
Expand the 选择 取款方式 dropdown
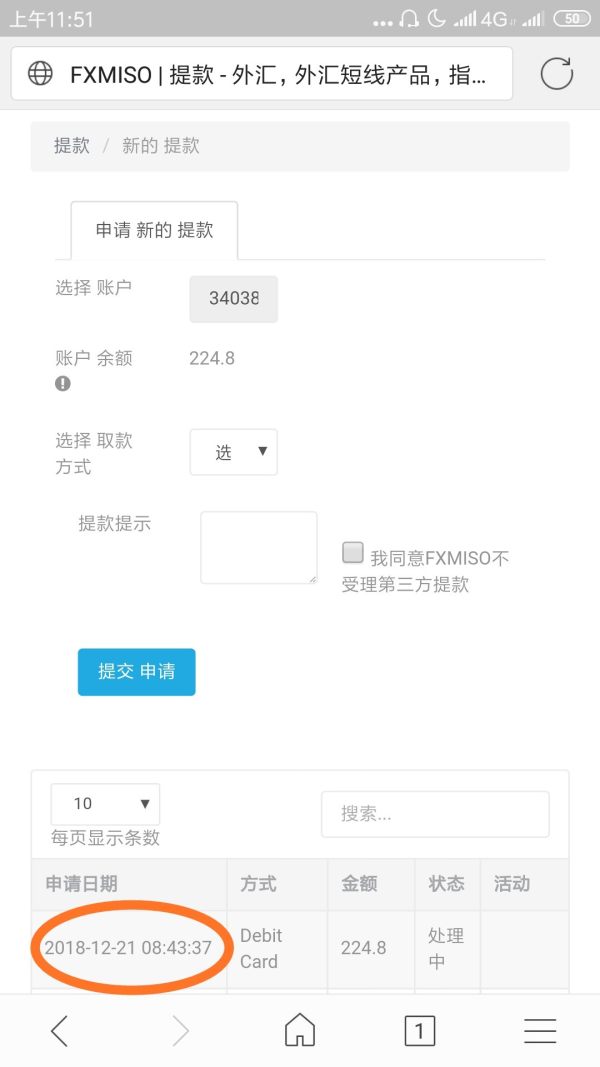coord(233,452)
